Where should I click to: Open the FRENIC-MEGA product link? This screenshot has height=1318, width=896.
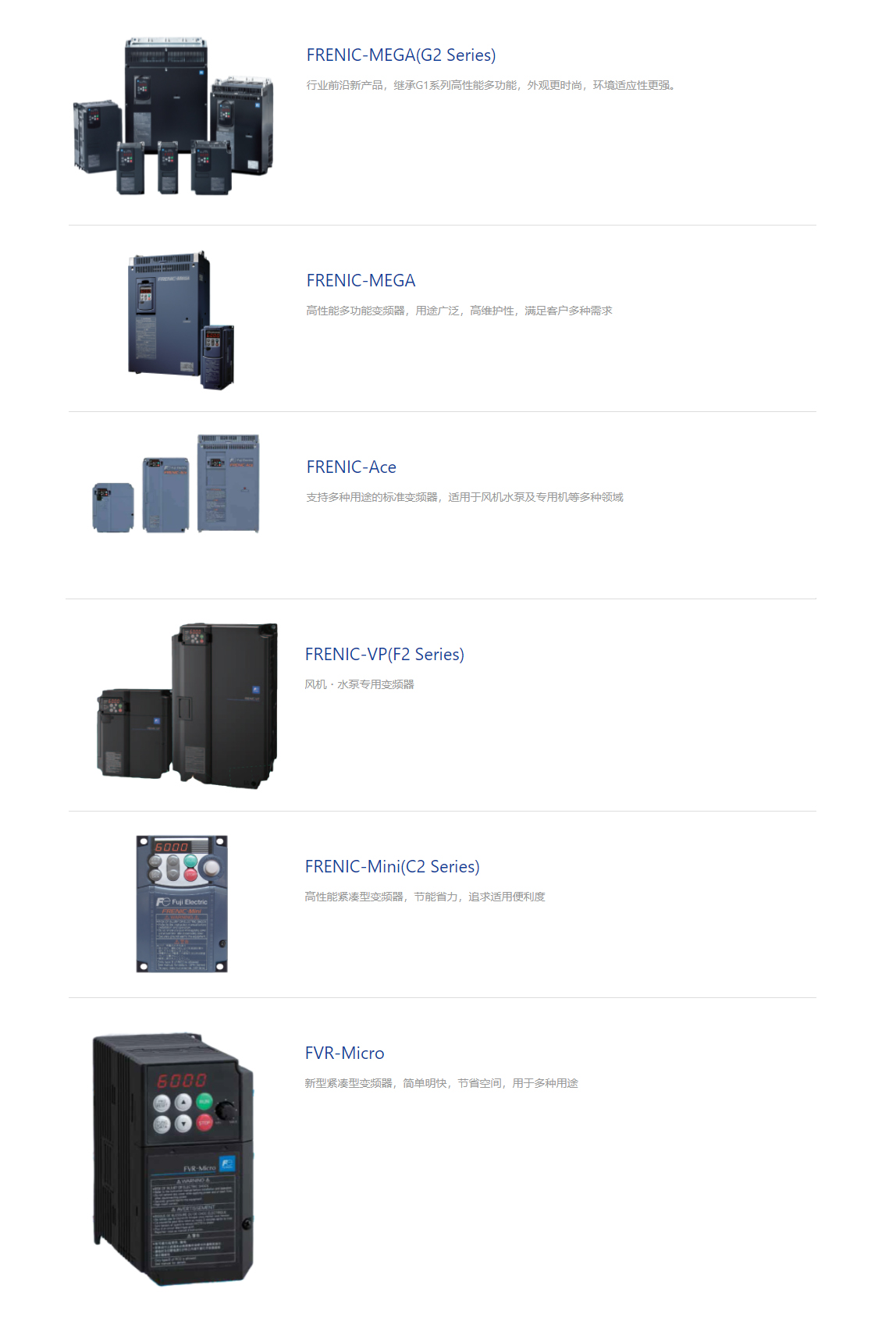[x=361, y=281]
